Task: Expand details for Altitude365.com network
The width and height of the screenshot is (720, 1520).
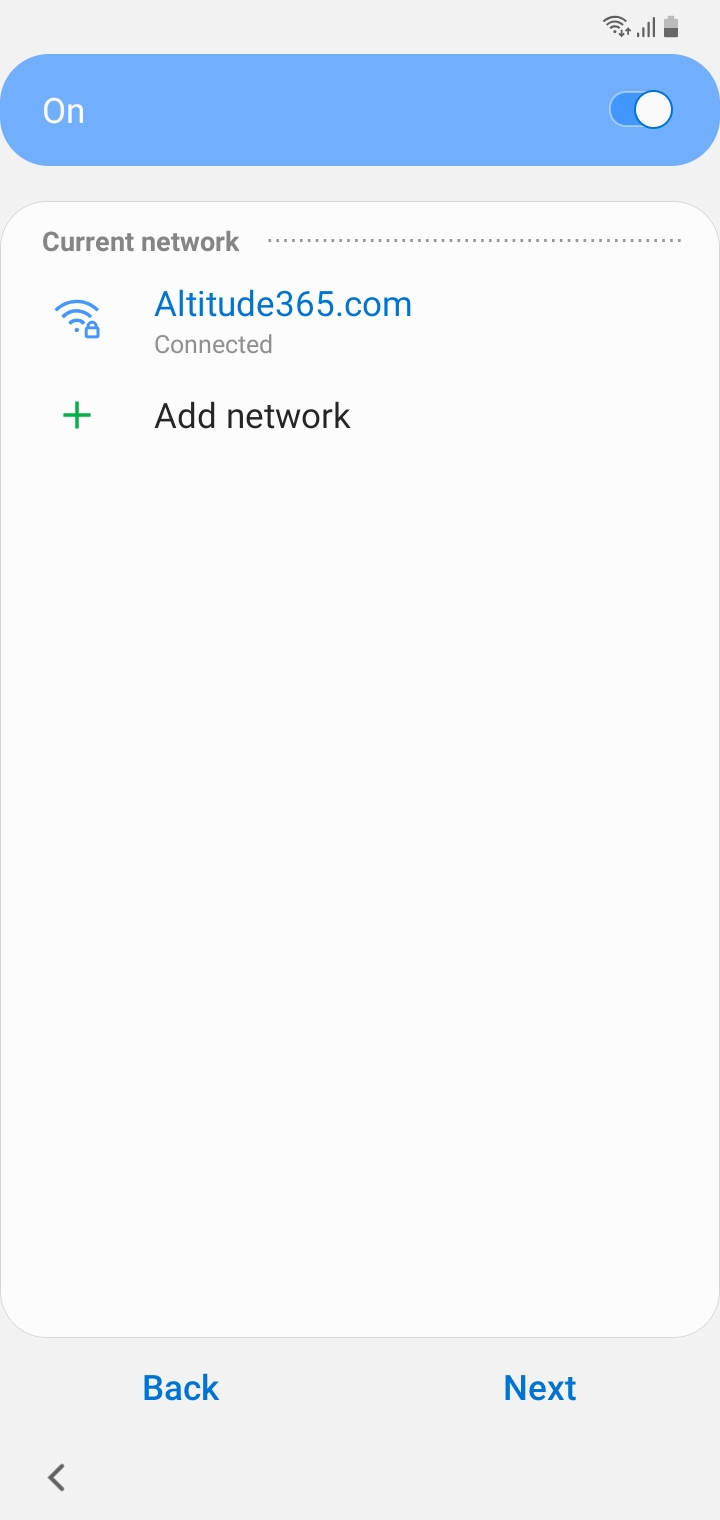Action: coord(283,318)
